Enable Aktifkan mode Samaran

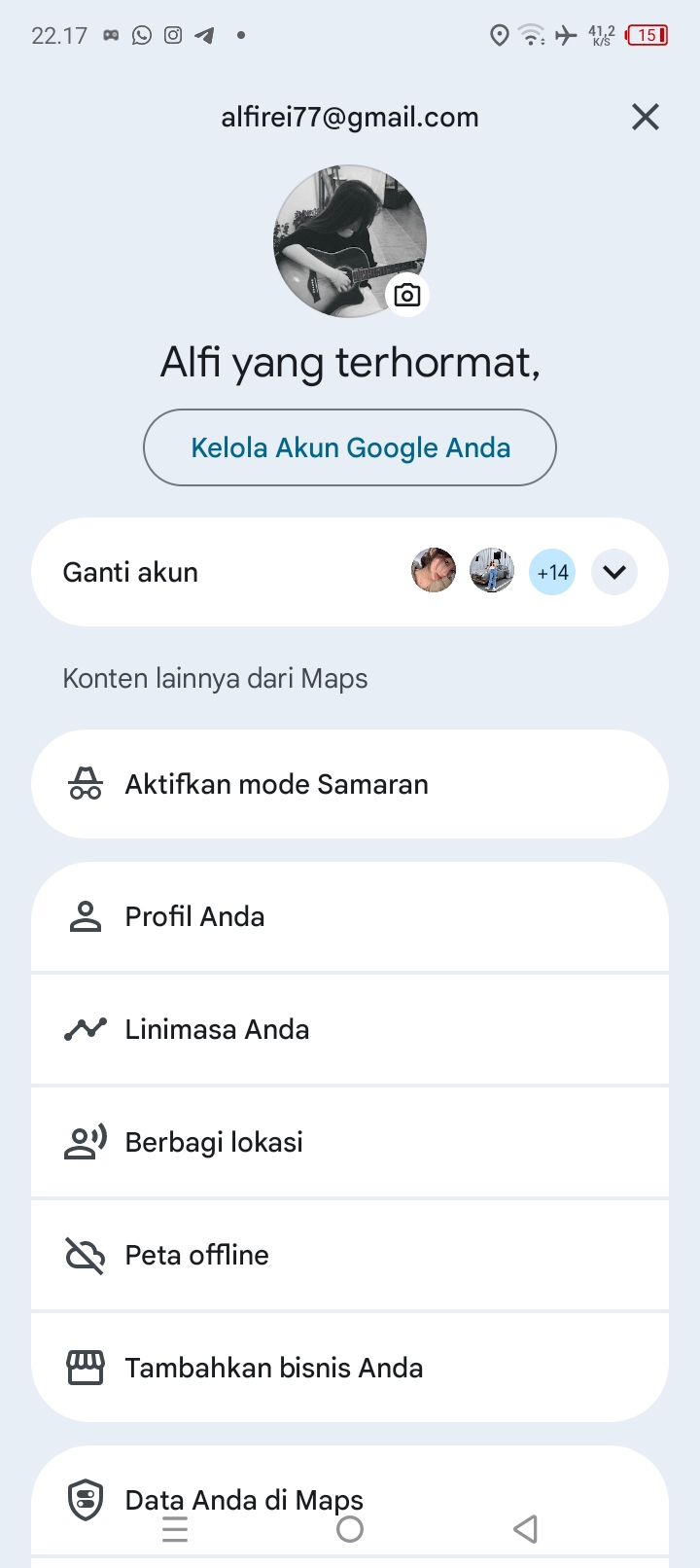click(350, 784)
